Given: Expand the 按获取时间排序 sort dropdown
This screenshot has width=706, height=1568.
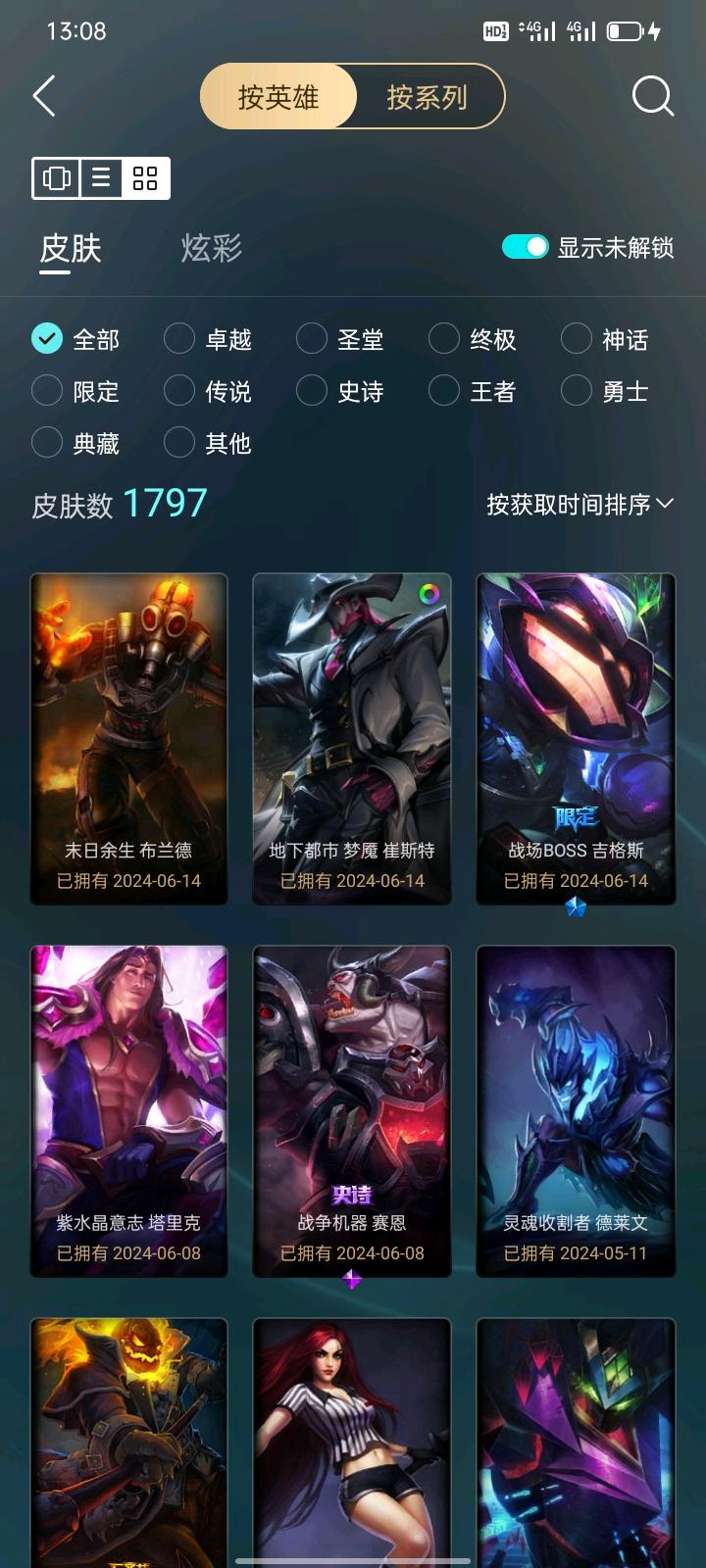Looking at the screenshot, I should pos(580,504).
